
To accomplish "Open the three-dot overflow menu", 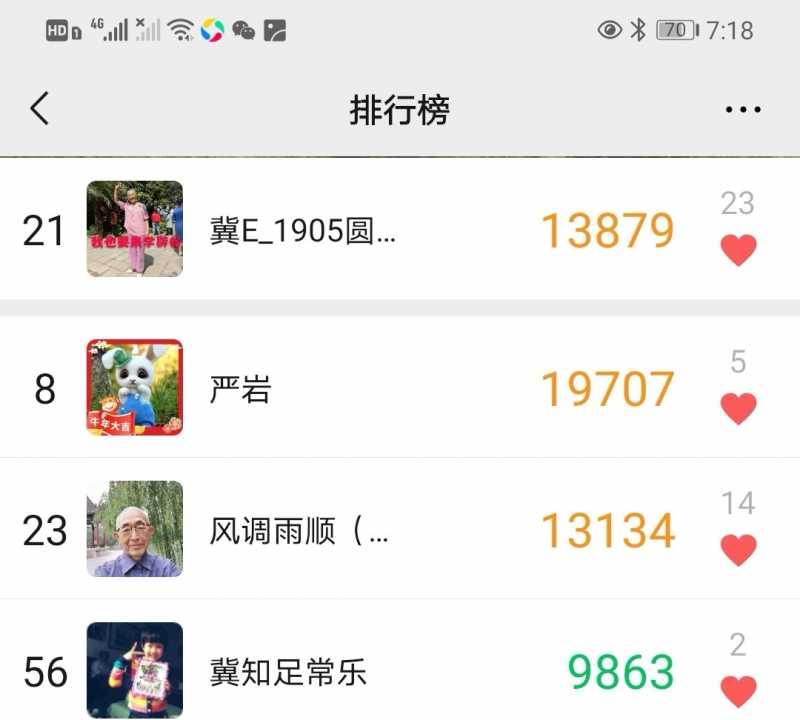I will pos(743,110).
